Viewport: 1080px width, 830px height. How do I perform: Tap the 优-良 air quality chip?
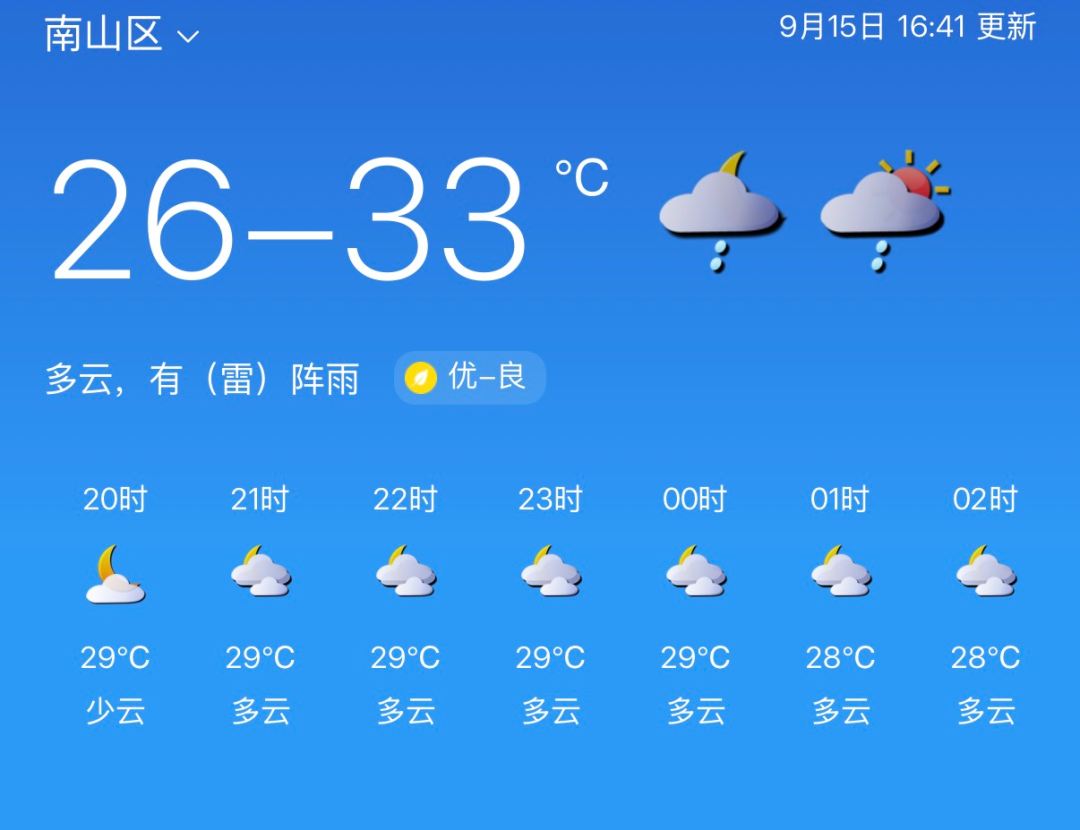click(x=470, y=378)
